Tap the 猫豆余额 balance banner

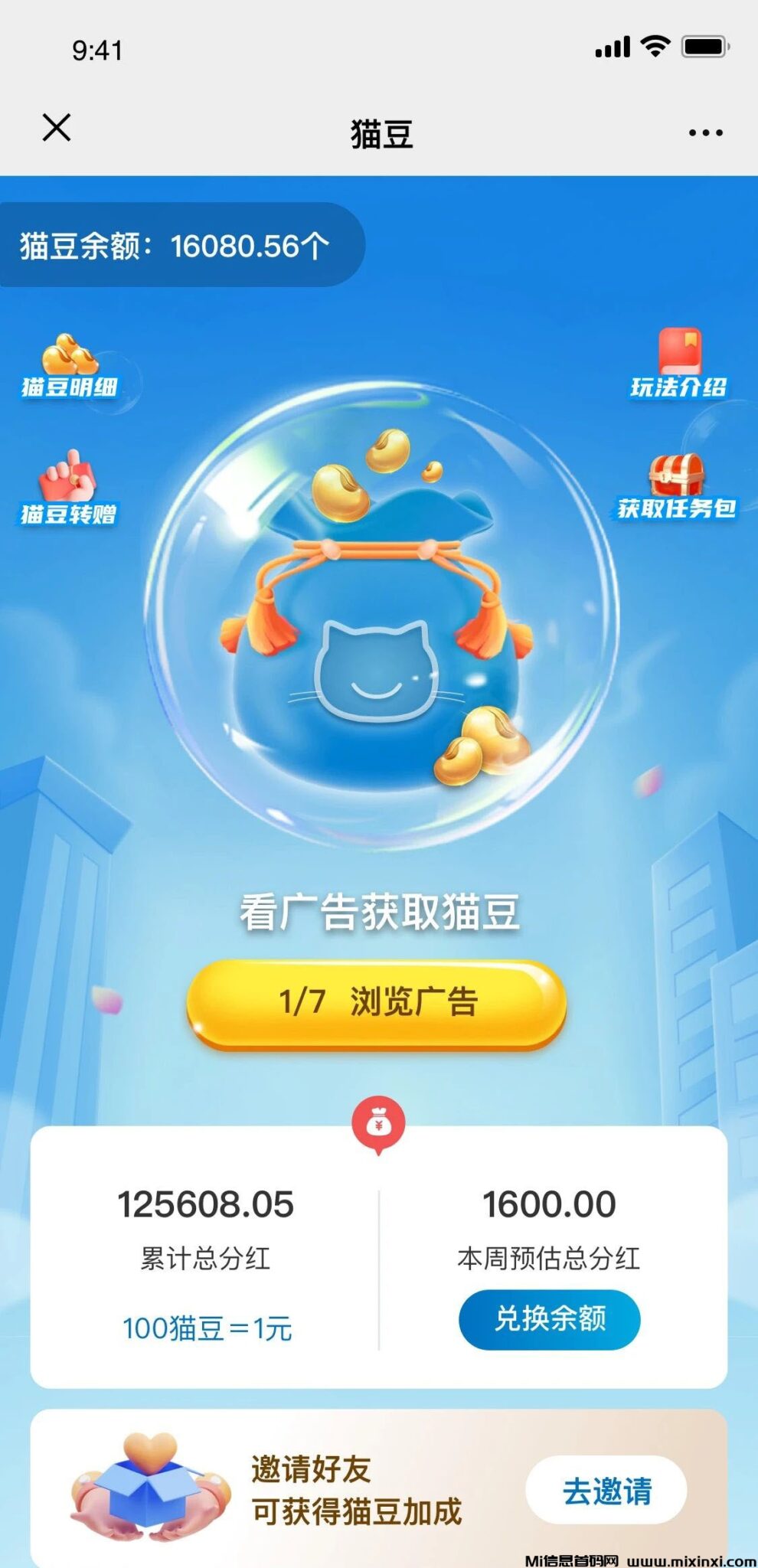point(176,243)
